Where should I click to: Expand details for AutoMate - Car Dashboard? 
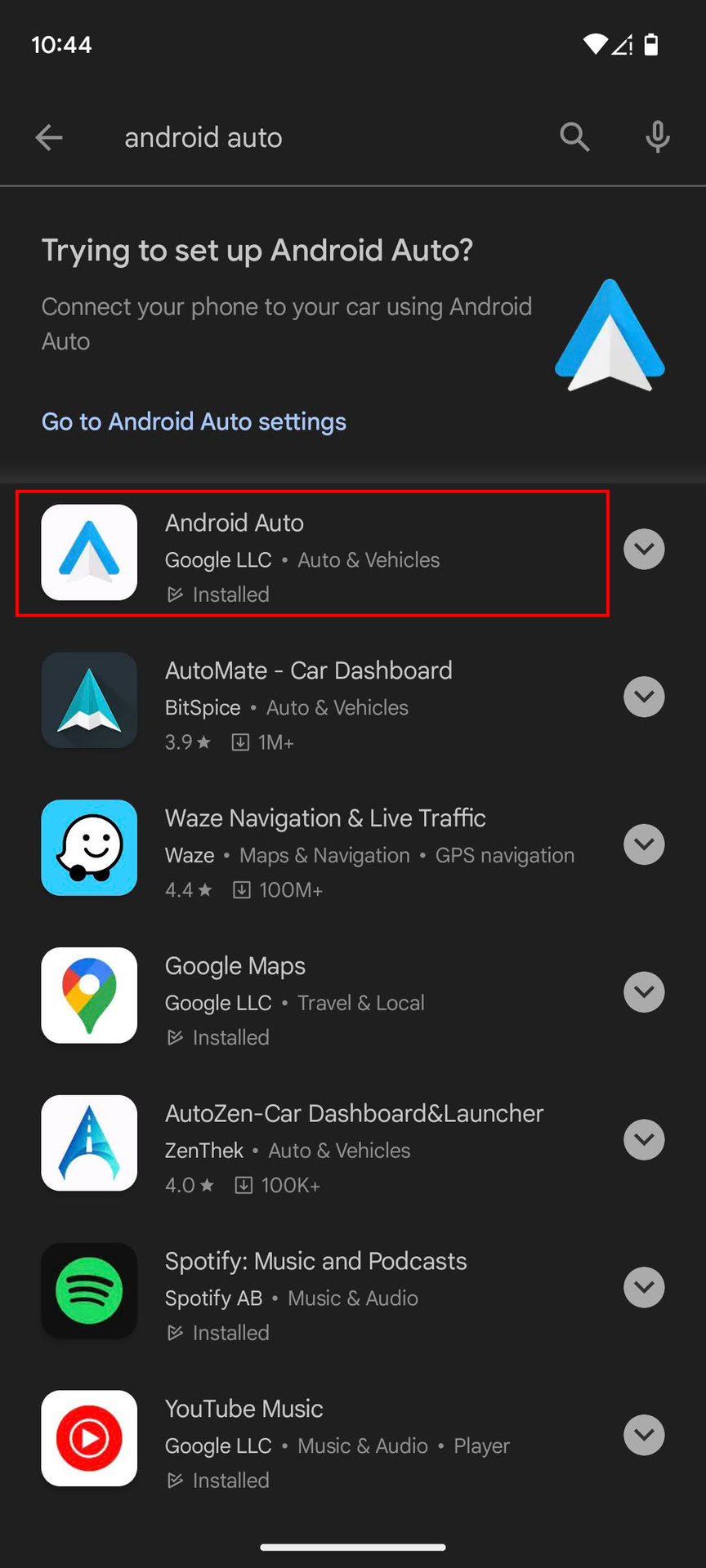644,697
